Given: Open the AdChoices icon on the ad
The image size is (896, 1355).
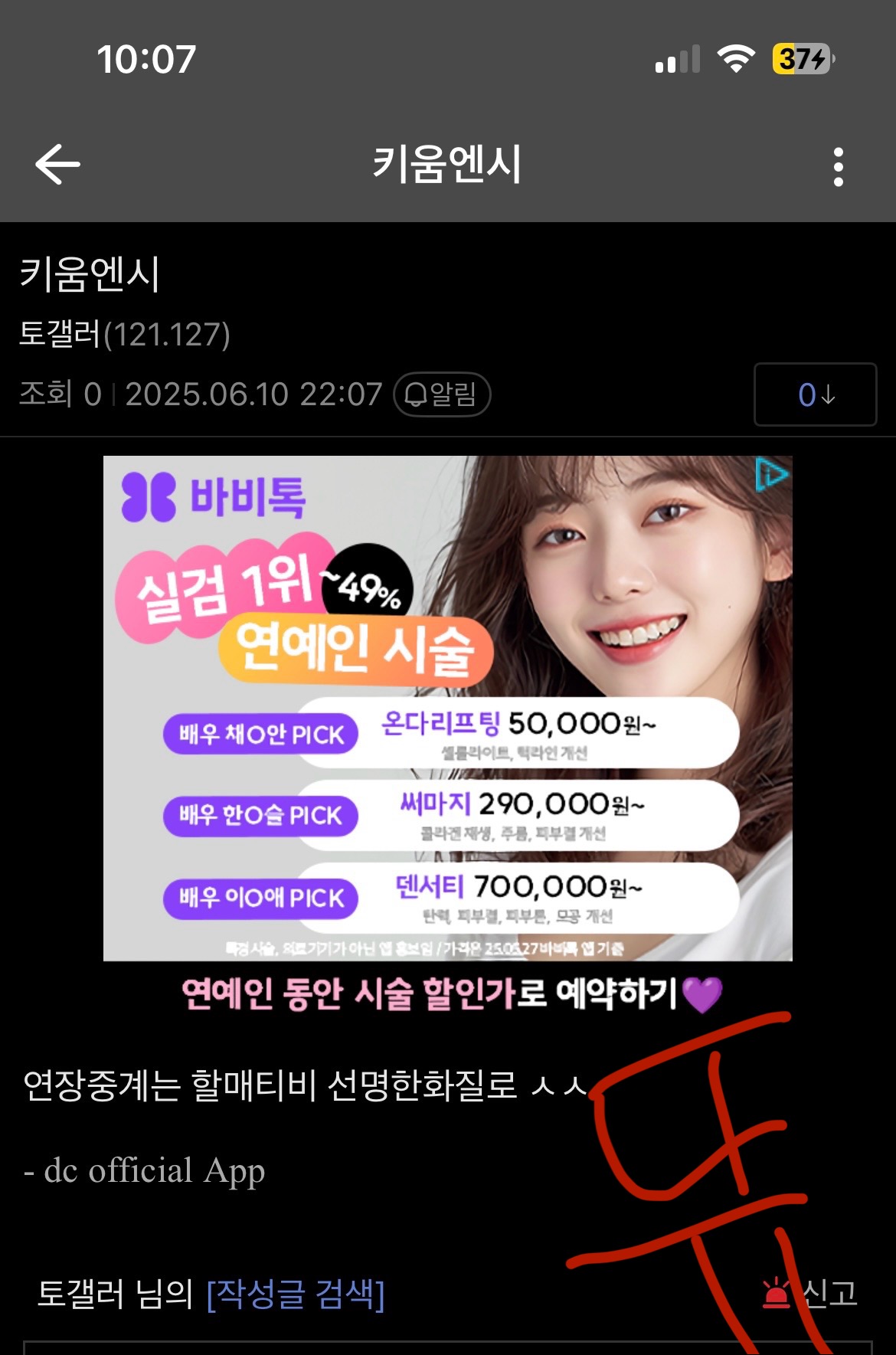Looking at the screenshot, I should 771,475.
